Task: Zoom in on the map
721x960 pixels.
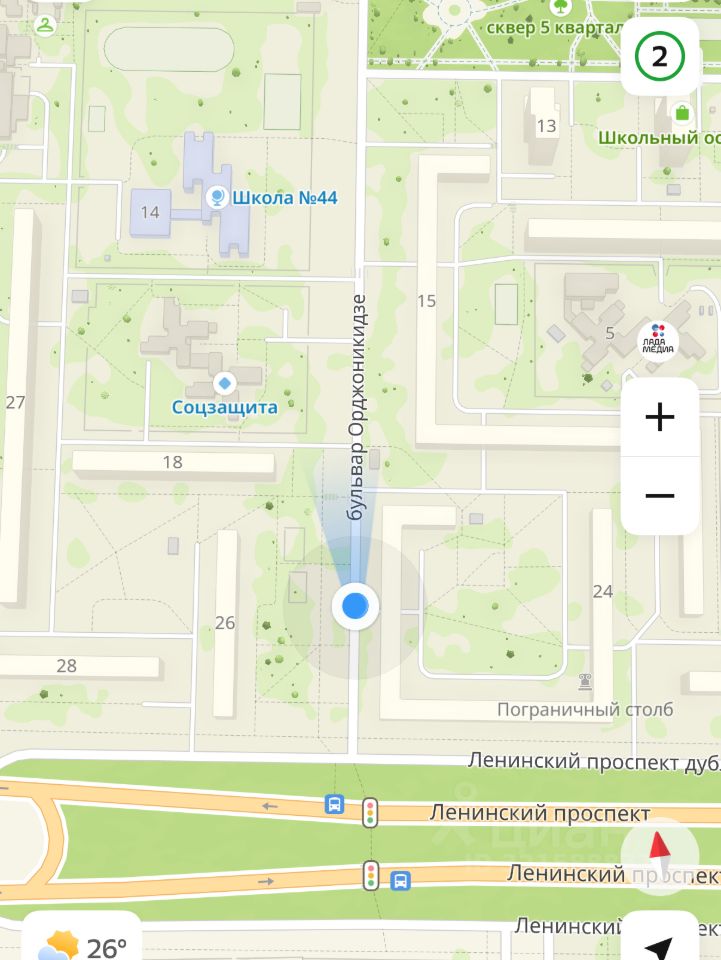Action: (659, 417)
